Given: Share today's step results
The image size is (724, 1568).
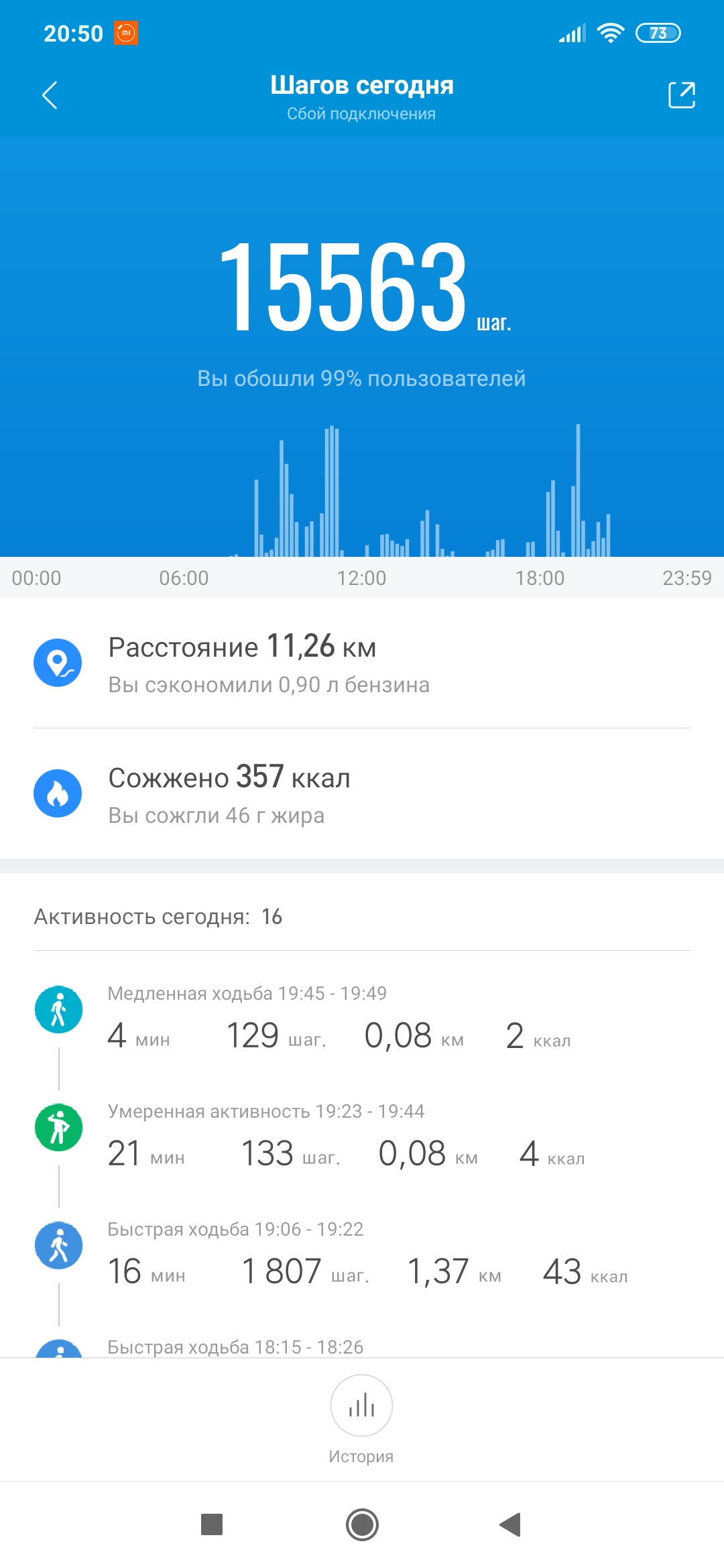Looking at the screenshot, I should pyautogui.click(x=681, y=95).
